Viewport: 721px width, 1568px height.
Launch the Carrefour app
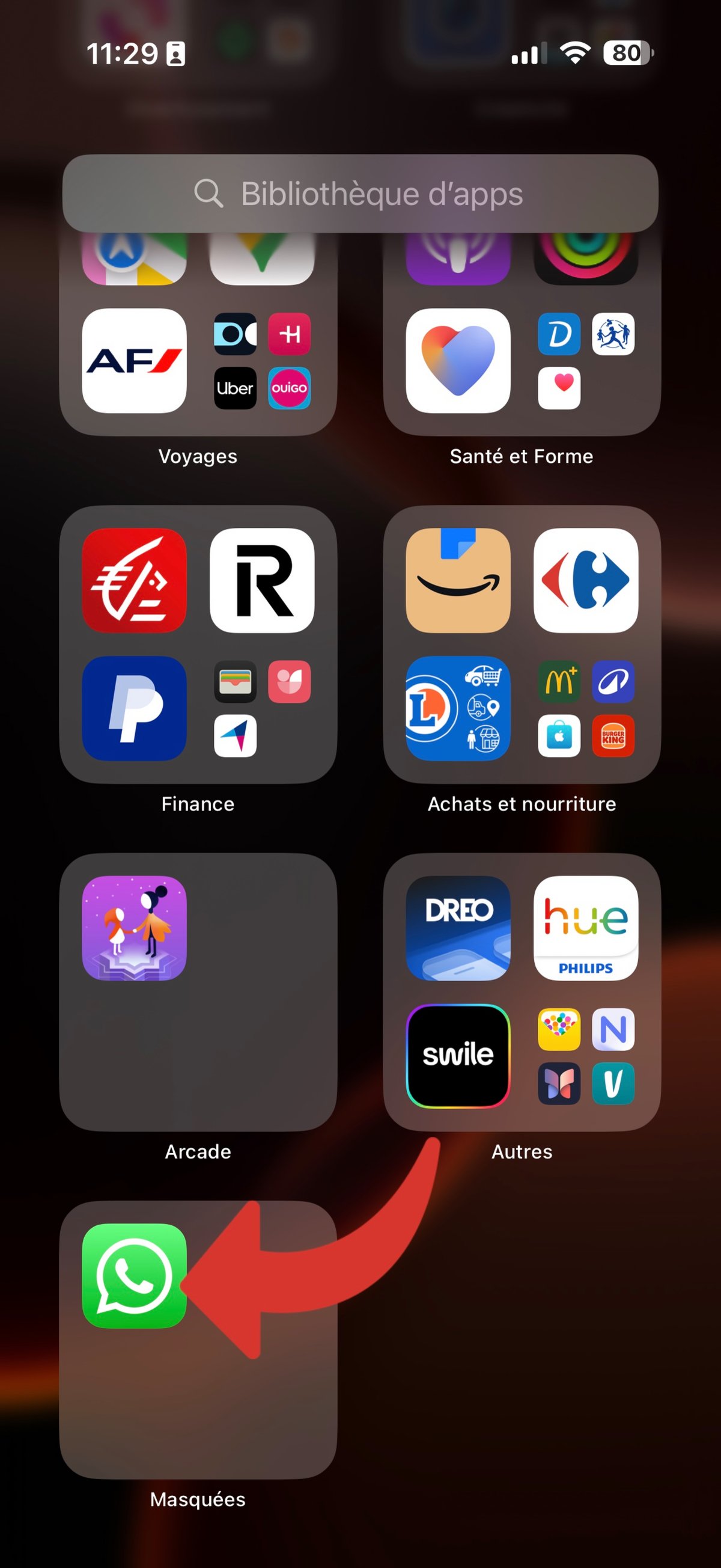[586, 580]
